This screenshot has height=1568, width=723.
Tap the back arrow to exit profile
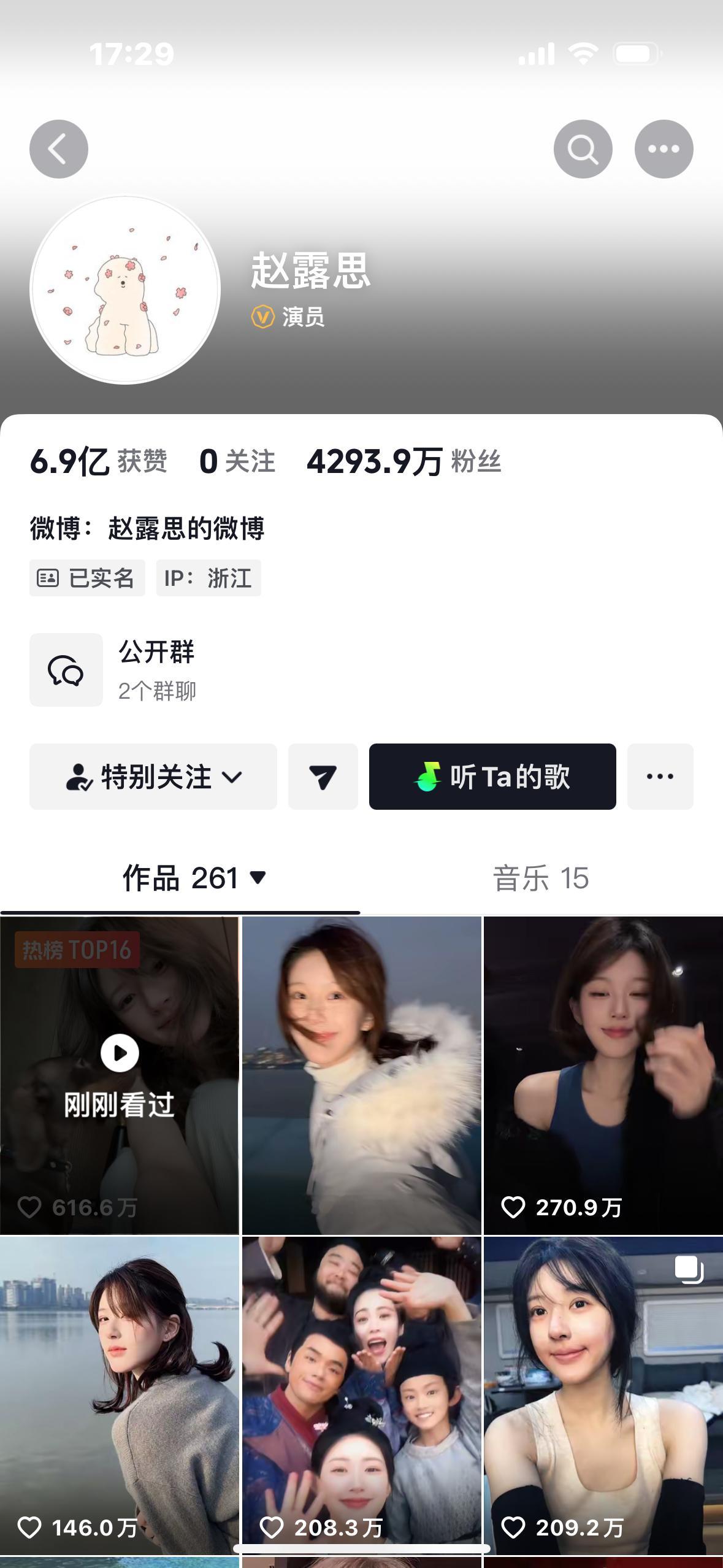pos(58,148)
